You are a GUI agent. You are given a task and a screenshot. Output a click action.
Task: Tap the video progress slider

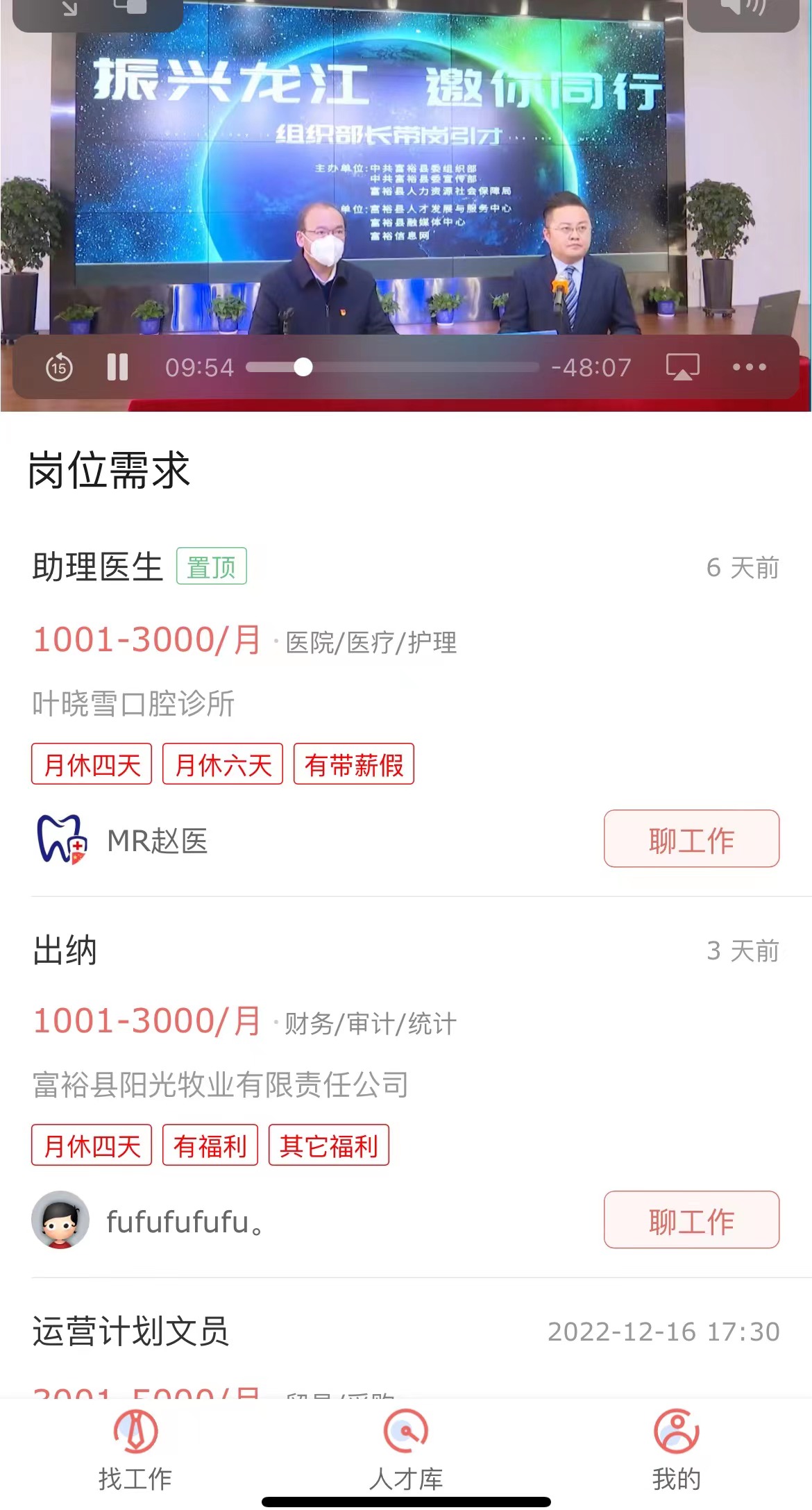392,367
